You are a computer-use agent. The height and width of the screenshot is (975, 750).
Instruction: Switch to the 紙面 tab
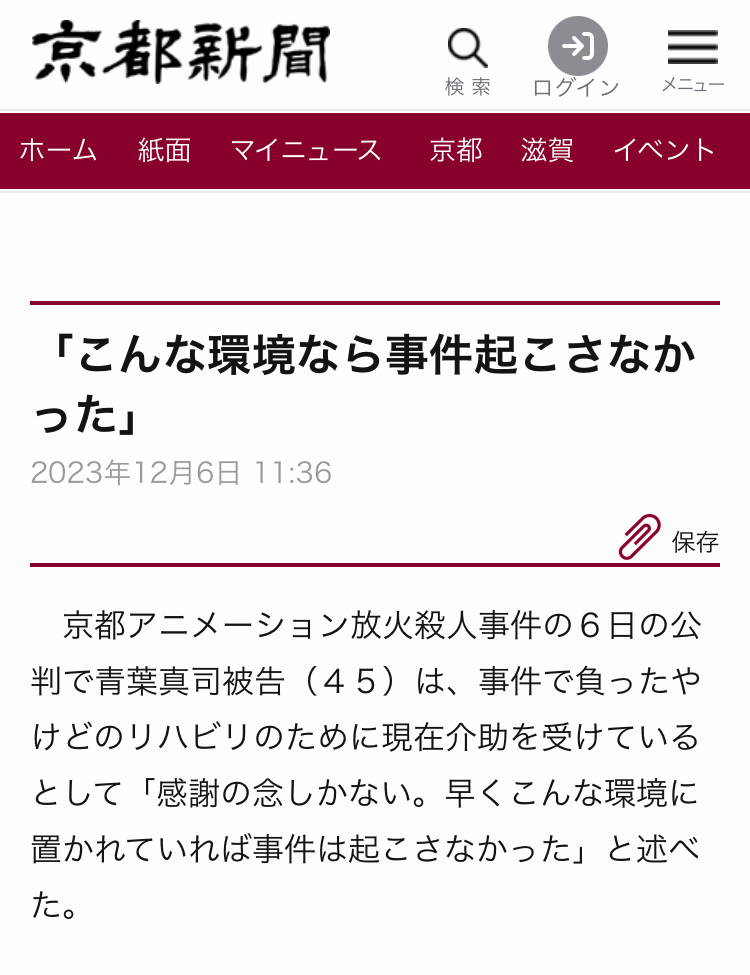tap(164, 151)
